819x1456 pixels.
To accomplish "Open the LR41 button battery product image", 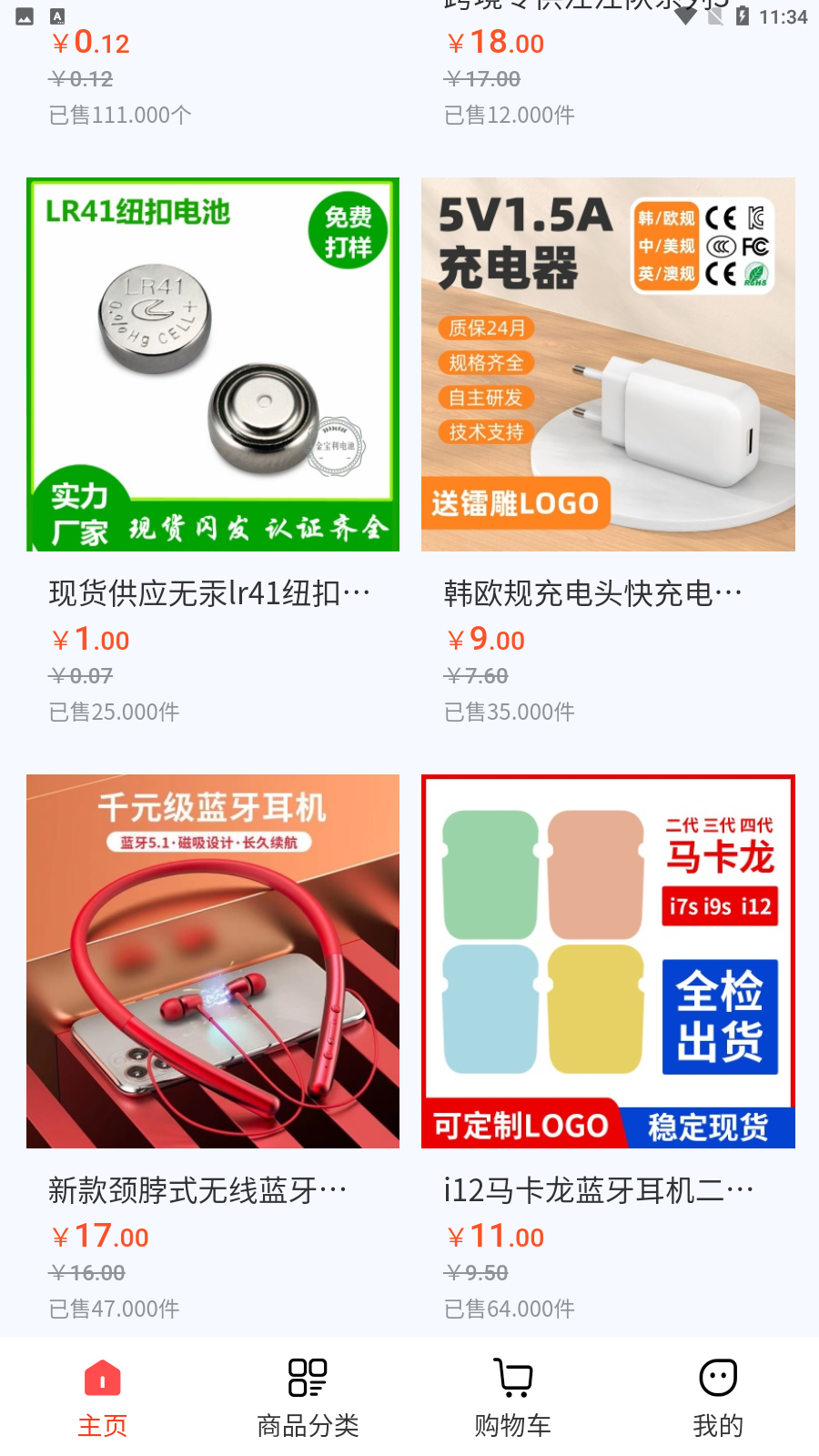I will tap(212, 364).
